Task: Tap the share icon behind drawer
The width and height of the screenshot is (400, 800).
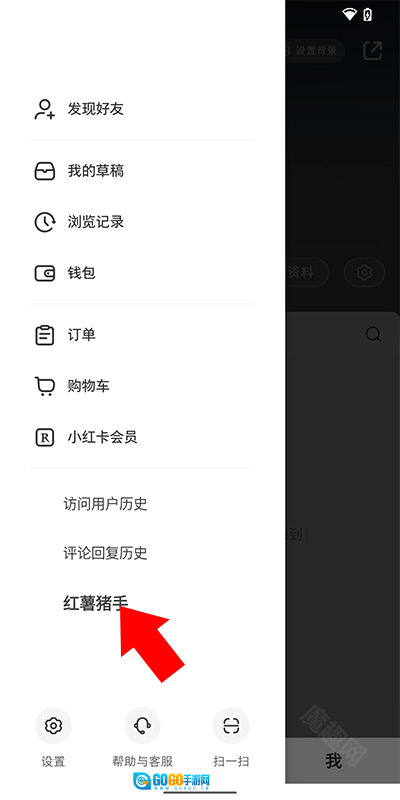Action: (x=372, y=51)
